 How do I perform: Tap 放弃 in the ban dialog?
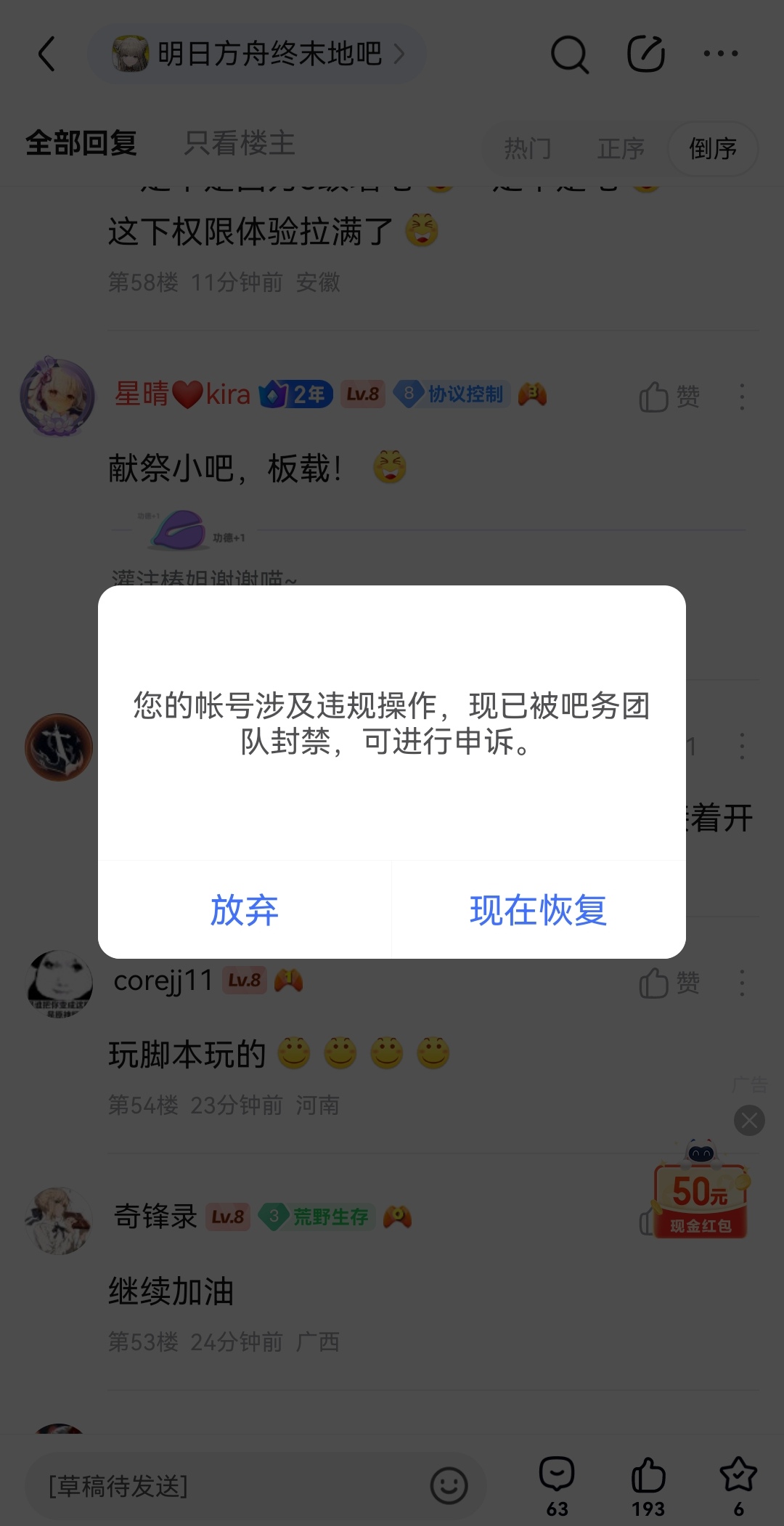[245, 910]
